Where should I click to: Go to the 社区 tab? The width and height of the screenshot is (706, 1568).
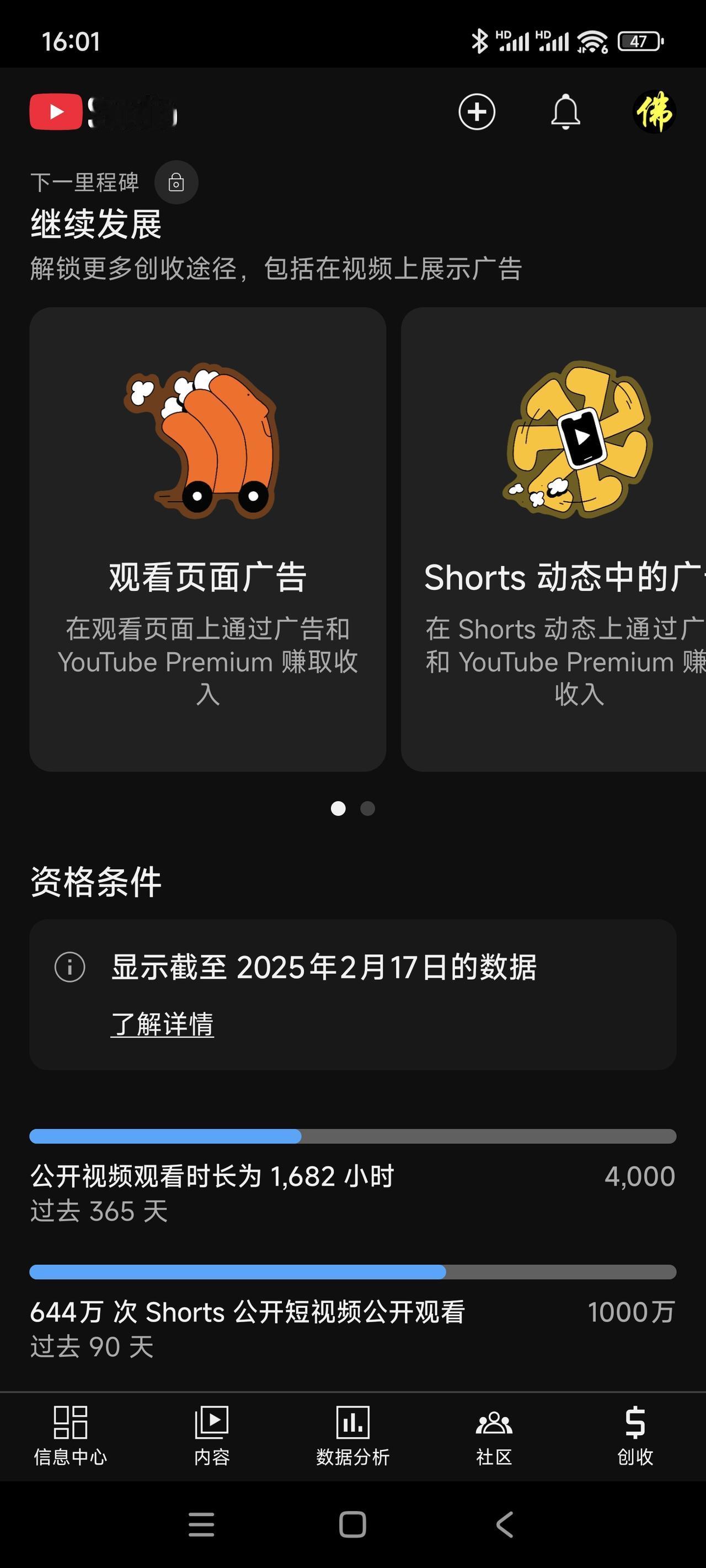coord(494,1435)
